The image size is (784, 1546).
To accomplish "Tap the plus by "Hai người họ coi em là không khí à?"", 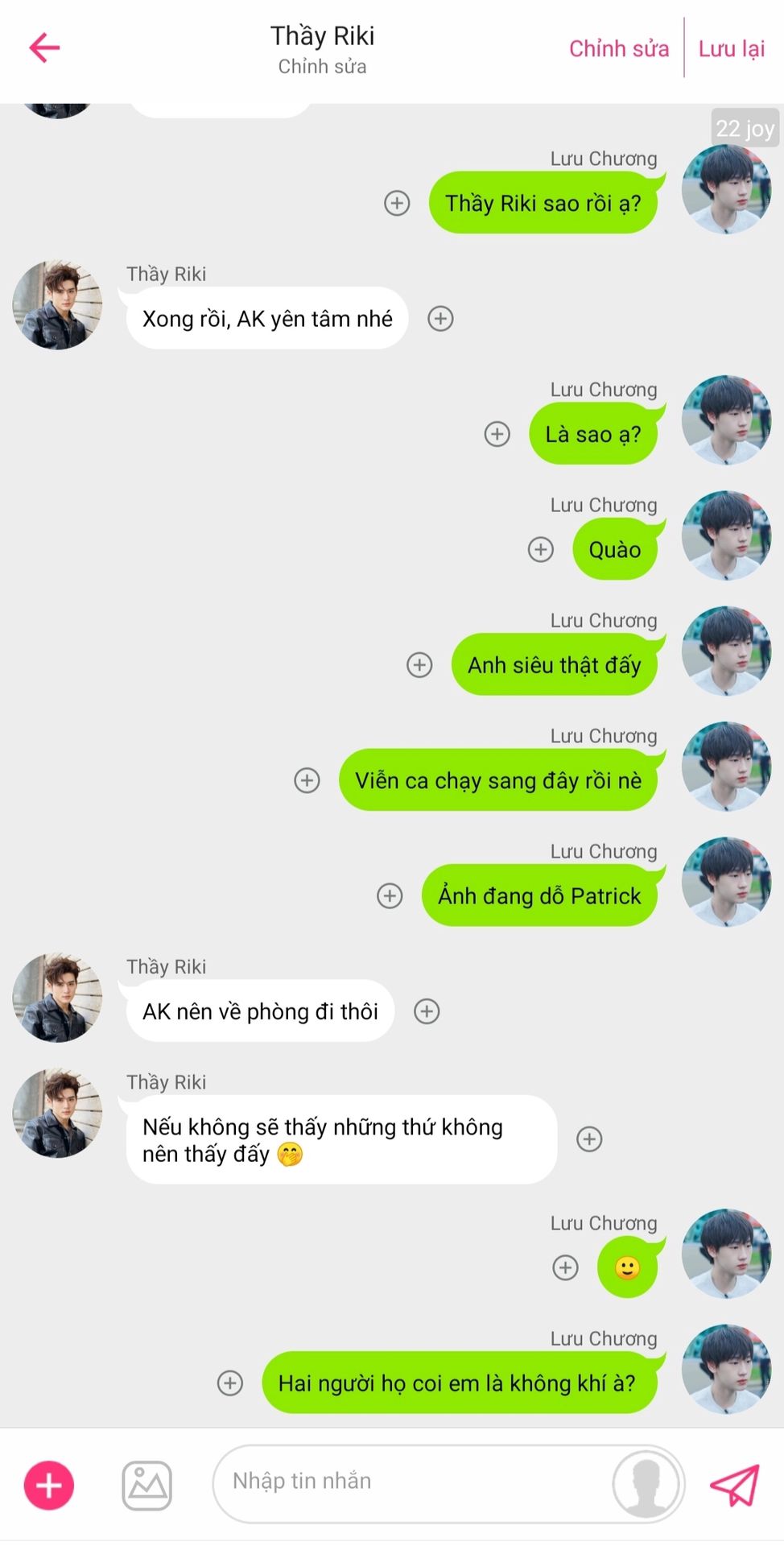I will coord(230,1383).
